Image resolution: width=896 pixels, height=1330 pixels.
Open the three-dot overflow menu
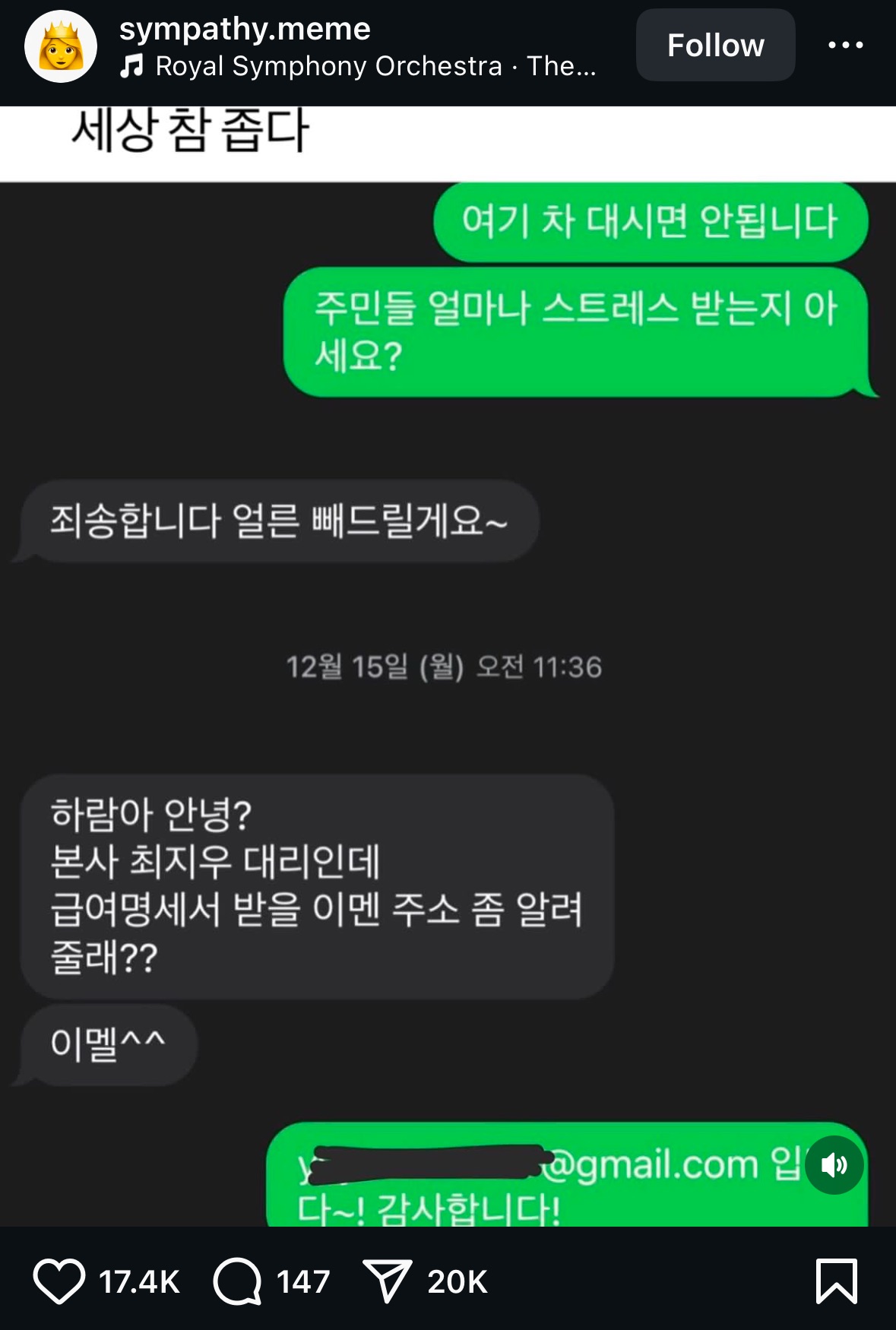pyautogui.click(x=845, y=46)
